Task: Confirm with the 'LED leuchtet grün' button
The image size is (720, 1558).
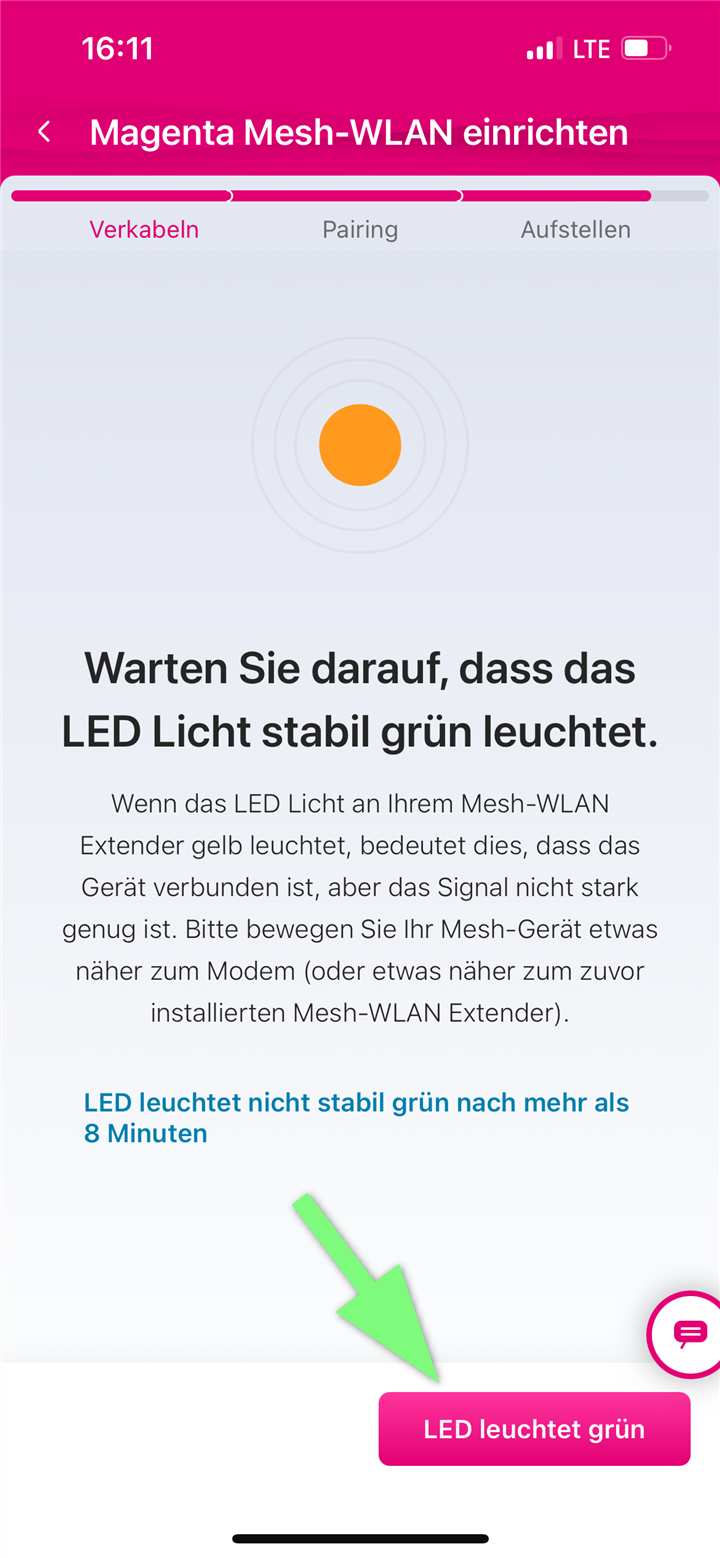Action: coord(534,1429)
